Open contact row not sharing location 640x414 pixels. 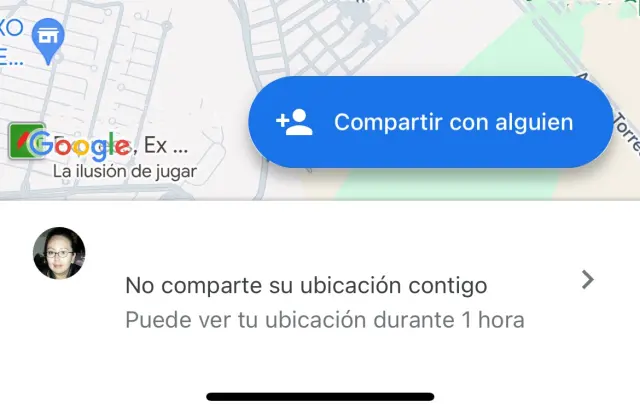pyautogui.click(x=320, y=286)
